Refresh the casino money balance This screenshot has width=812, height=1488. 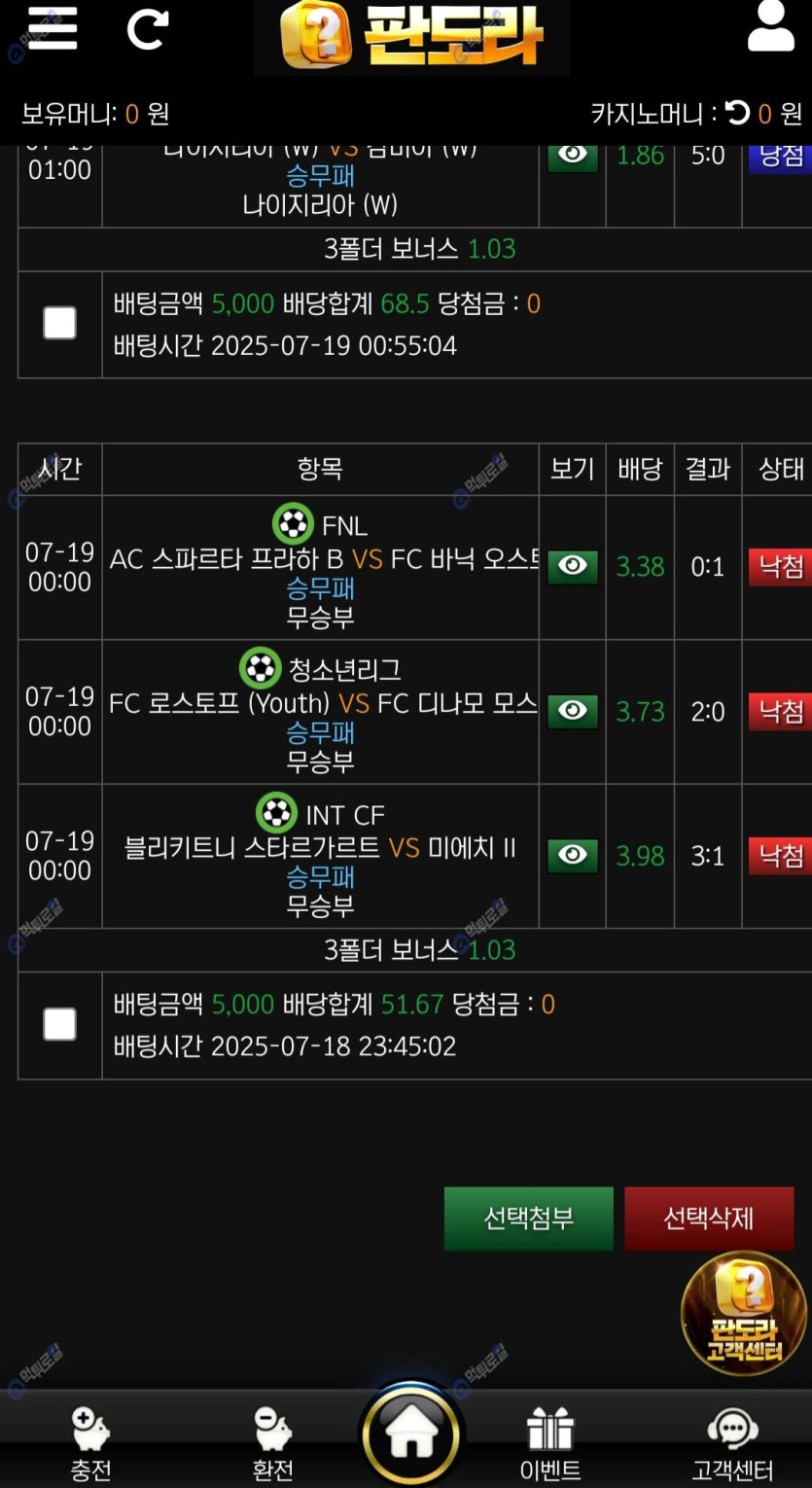738,114
